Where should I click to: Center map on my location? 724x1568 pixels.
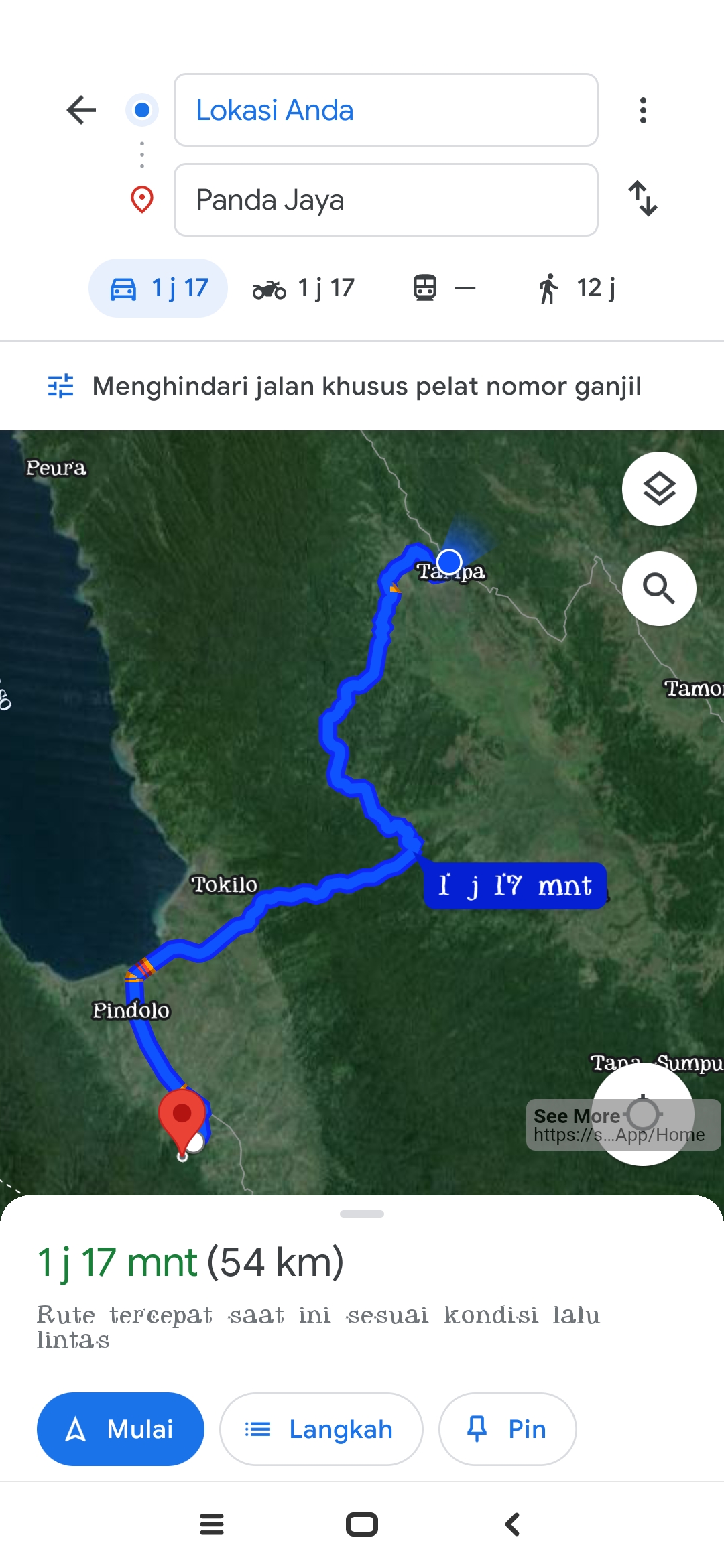pos(642,1114)
